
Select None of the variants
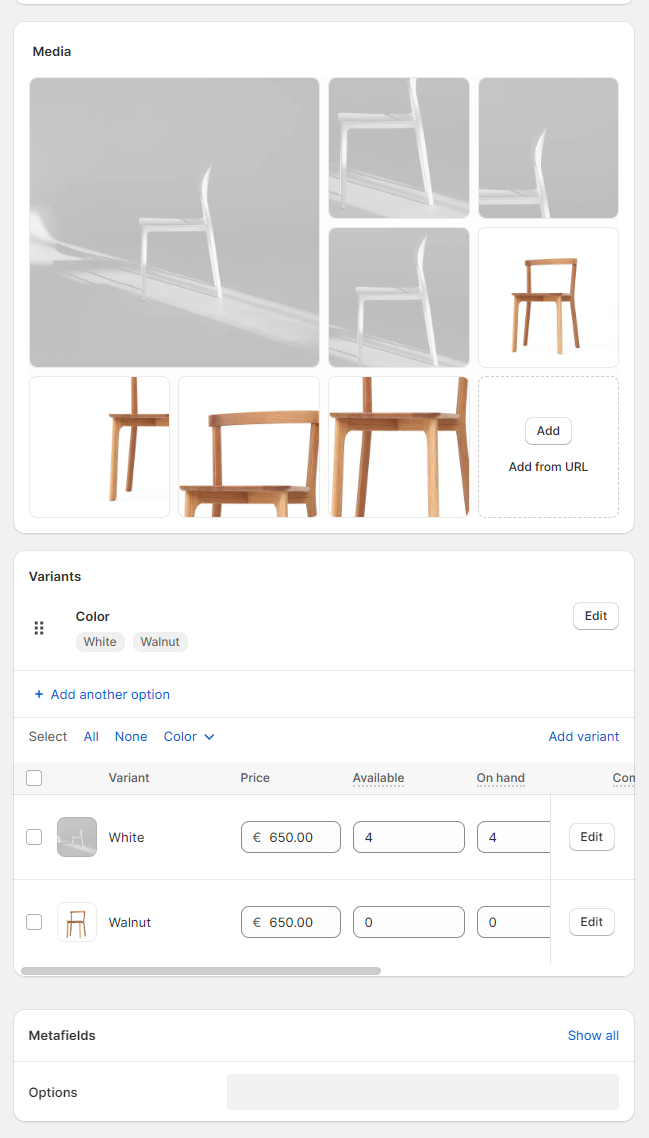[131, 737]
